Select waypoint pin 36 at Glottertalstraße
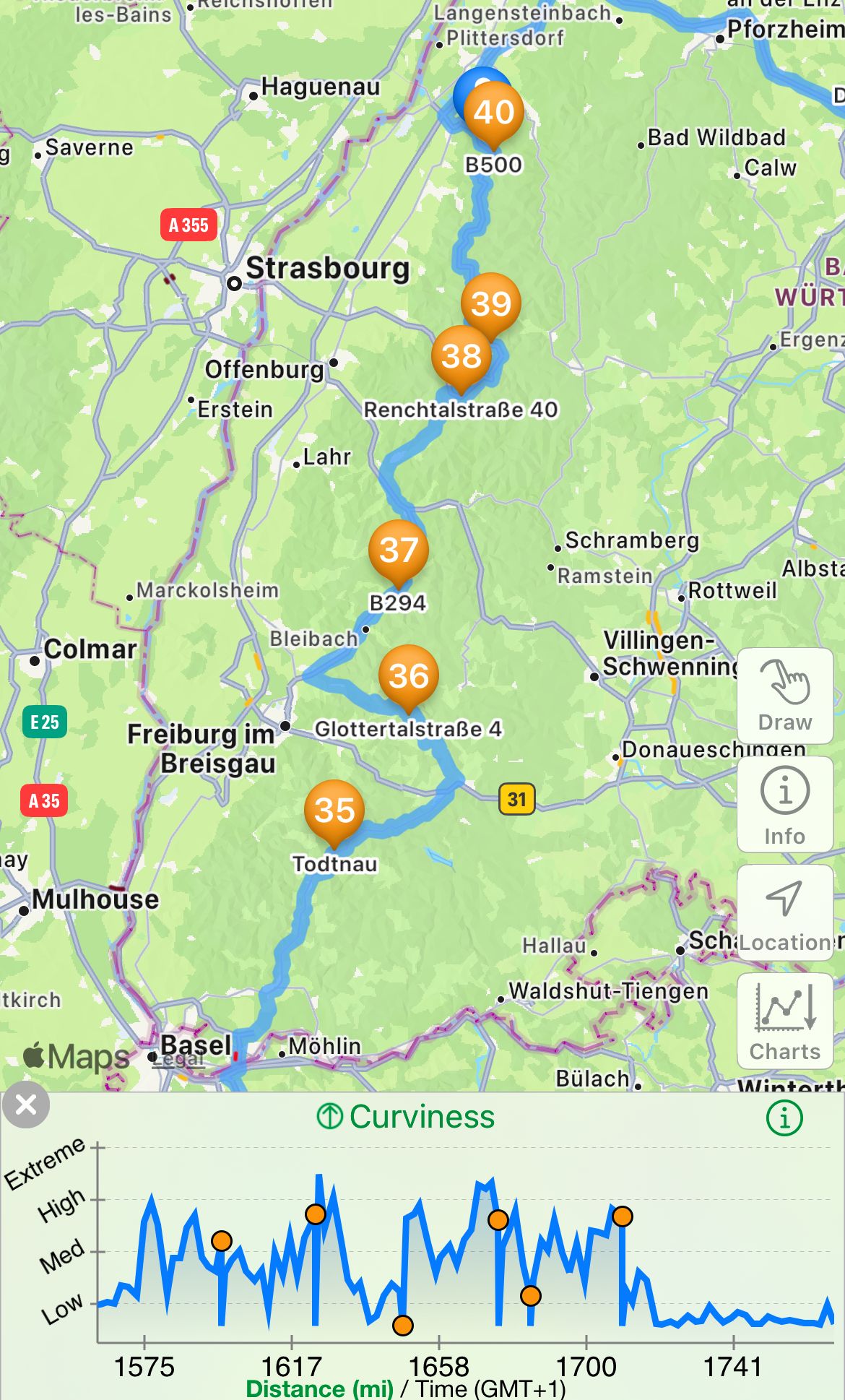Image resolution: width=845 pixels, height=1400 pixels. point(409,676)
